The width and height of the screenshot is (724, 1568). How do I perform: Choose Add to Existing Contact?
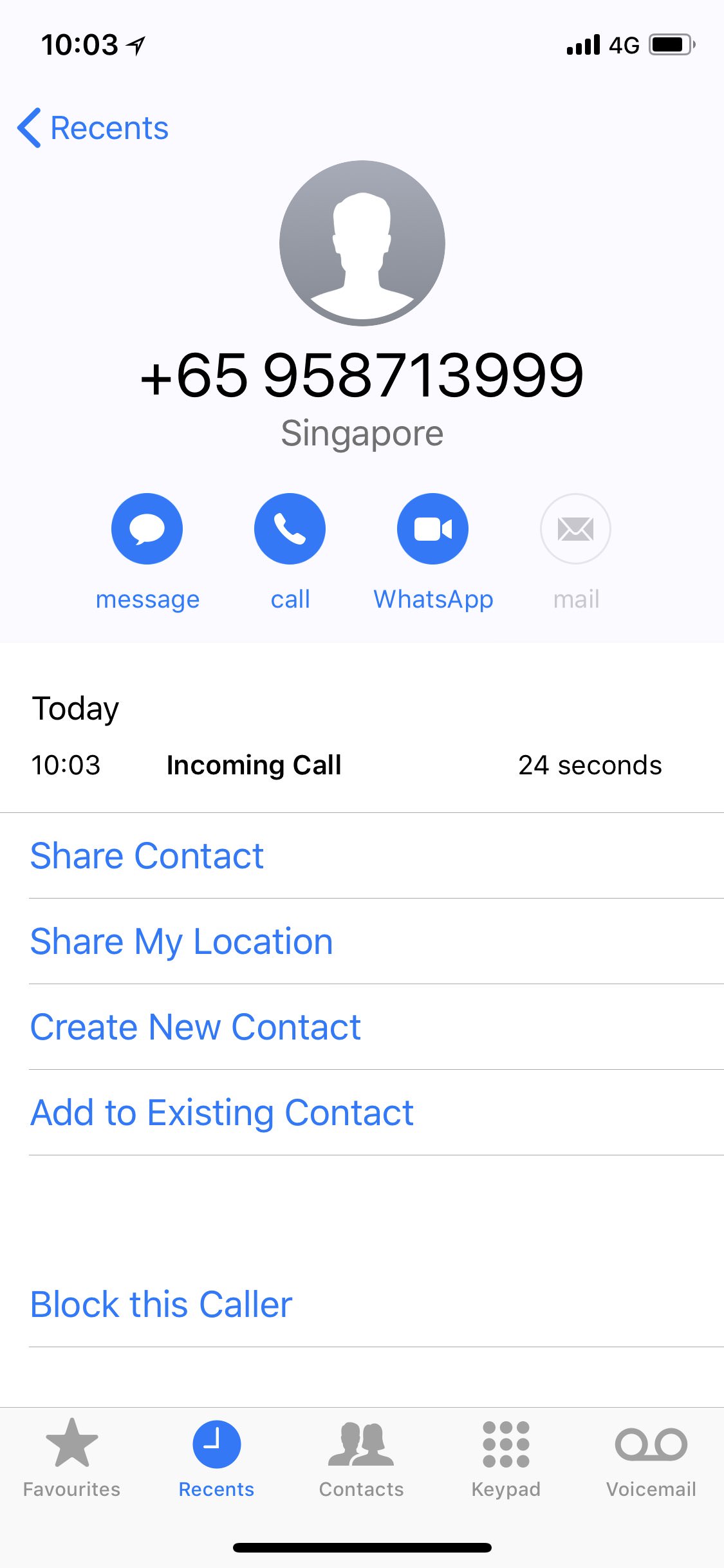(x=221, y=1113)
